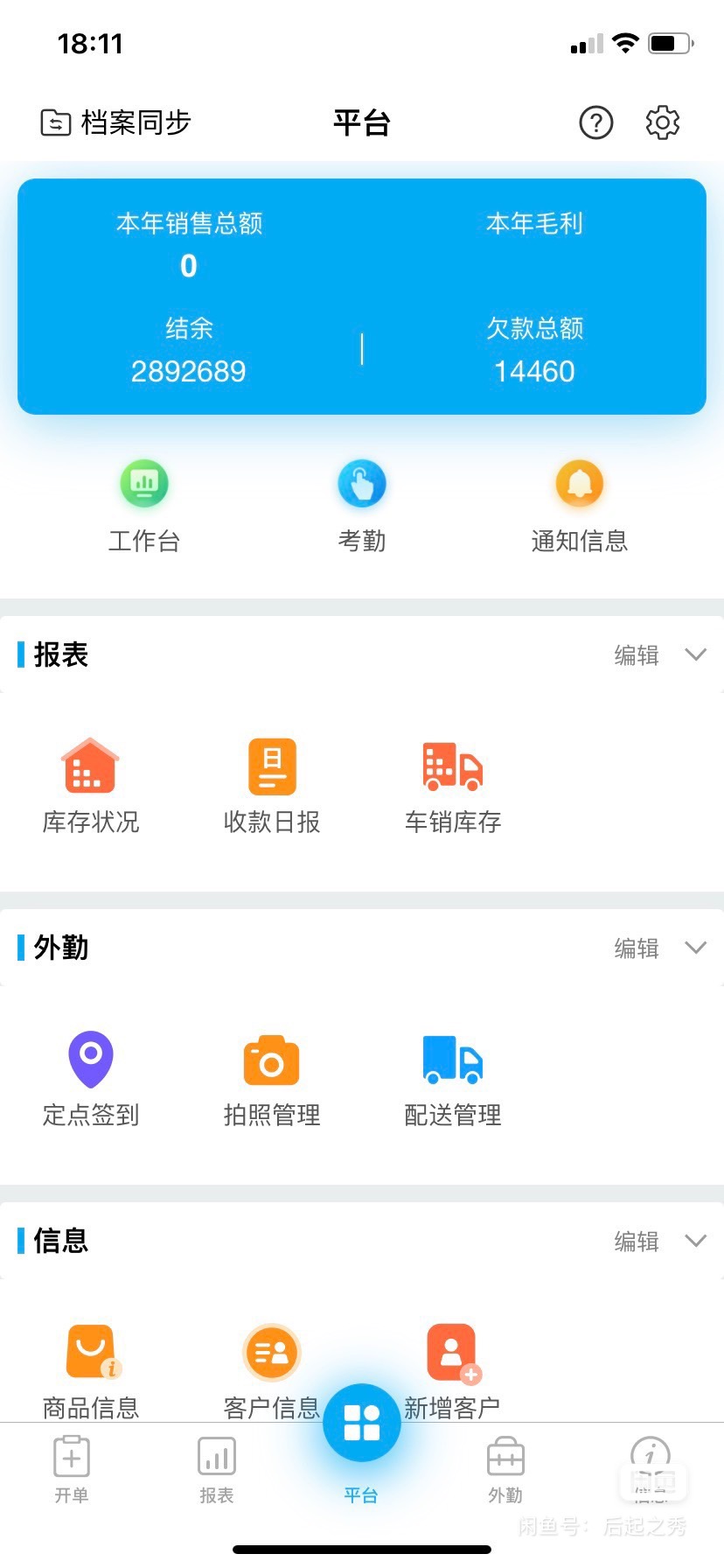Open 库存状况 report

pos(91,784)
